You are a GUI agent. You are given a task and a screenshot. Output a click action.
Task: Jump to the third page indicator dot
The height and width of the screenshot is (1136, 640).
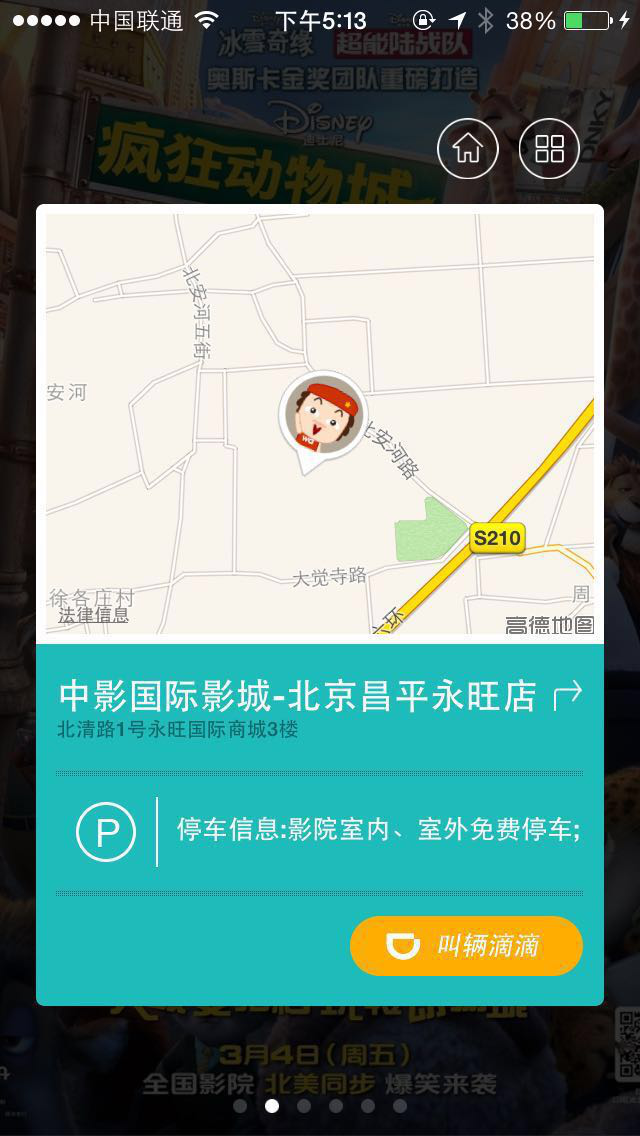[x=304, y=1106]
